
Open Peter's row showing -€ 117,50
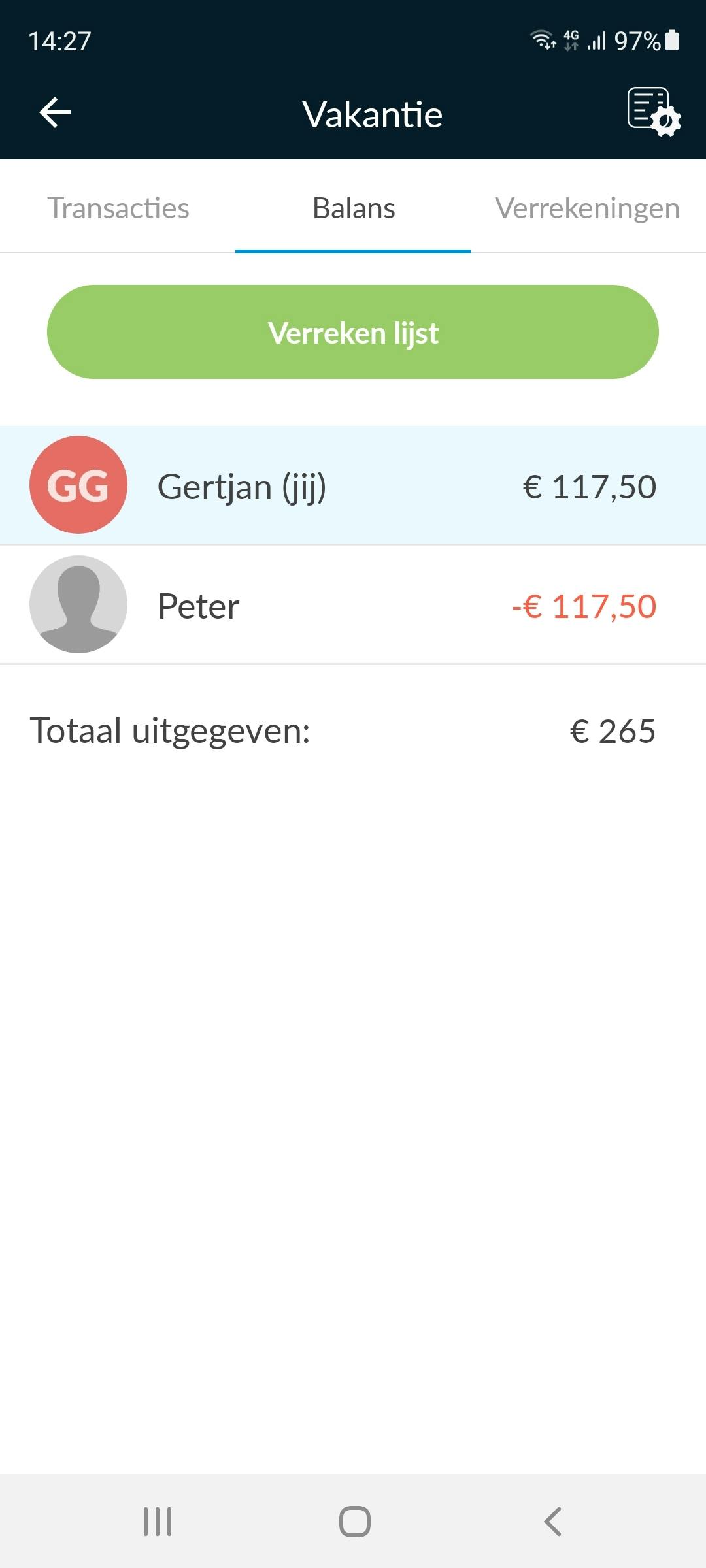(x=353, y=605)
